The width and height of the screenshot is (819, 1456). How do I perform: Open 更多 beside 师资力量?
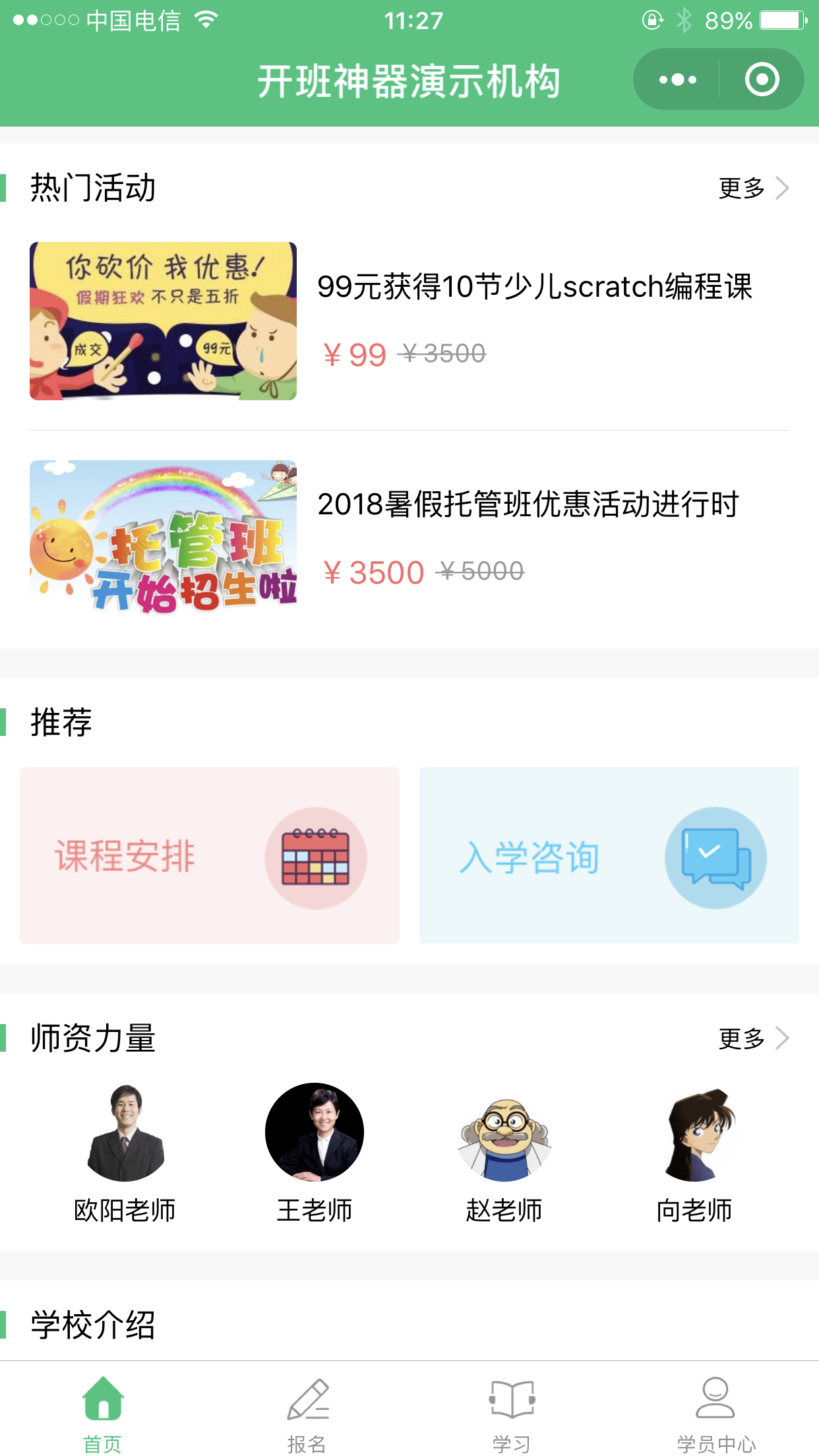pyautogui.click(x=754, y=1039)
